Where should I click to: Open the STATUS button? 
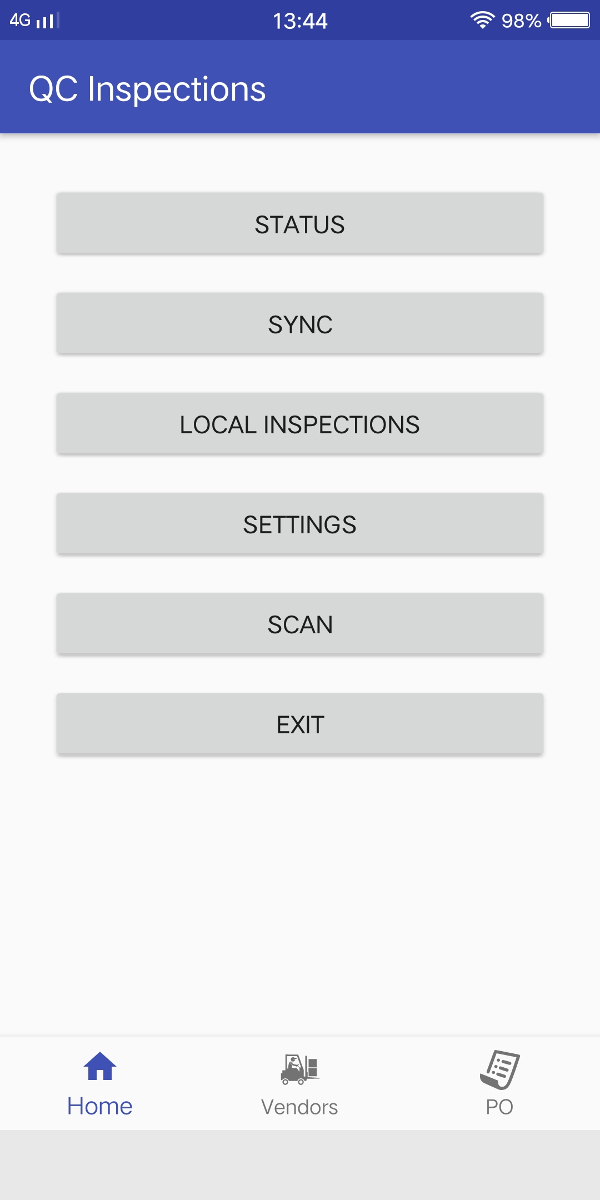point(300,223)
